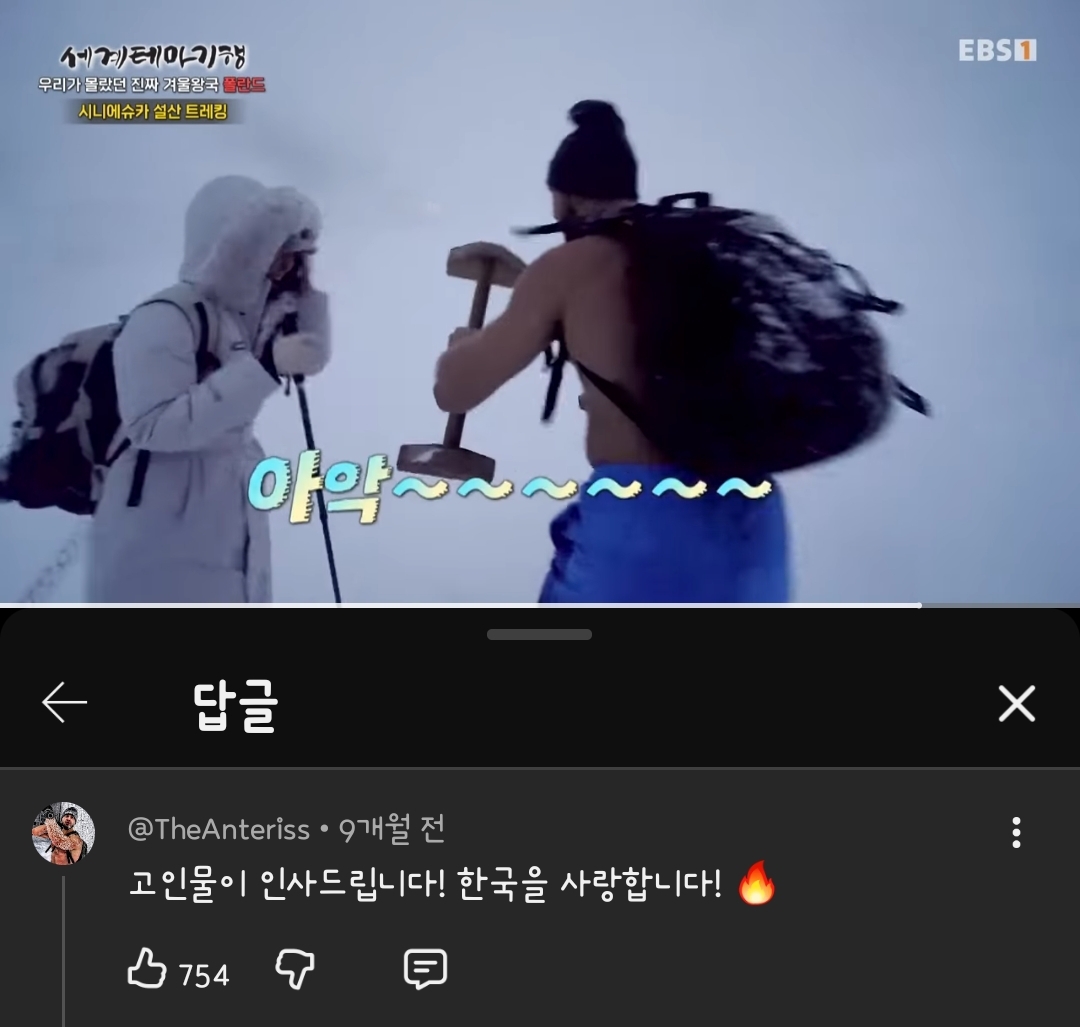Close the replies panel with the X

[x=1016, y=704]
